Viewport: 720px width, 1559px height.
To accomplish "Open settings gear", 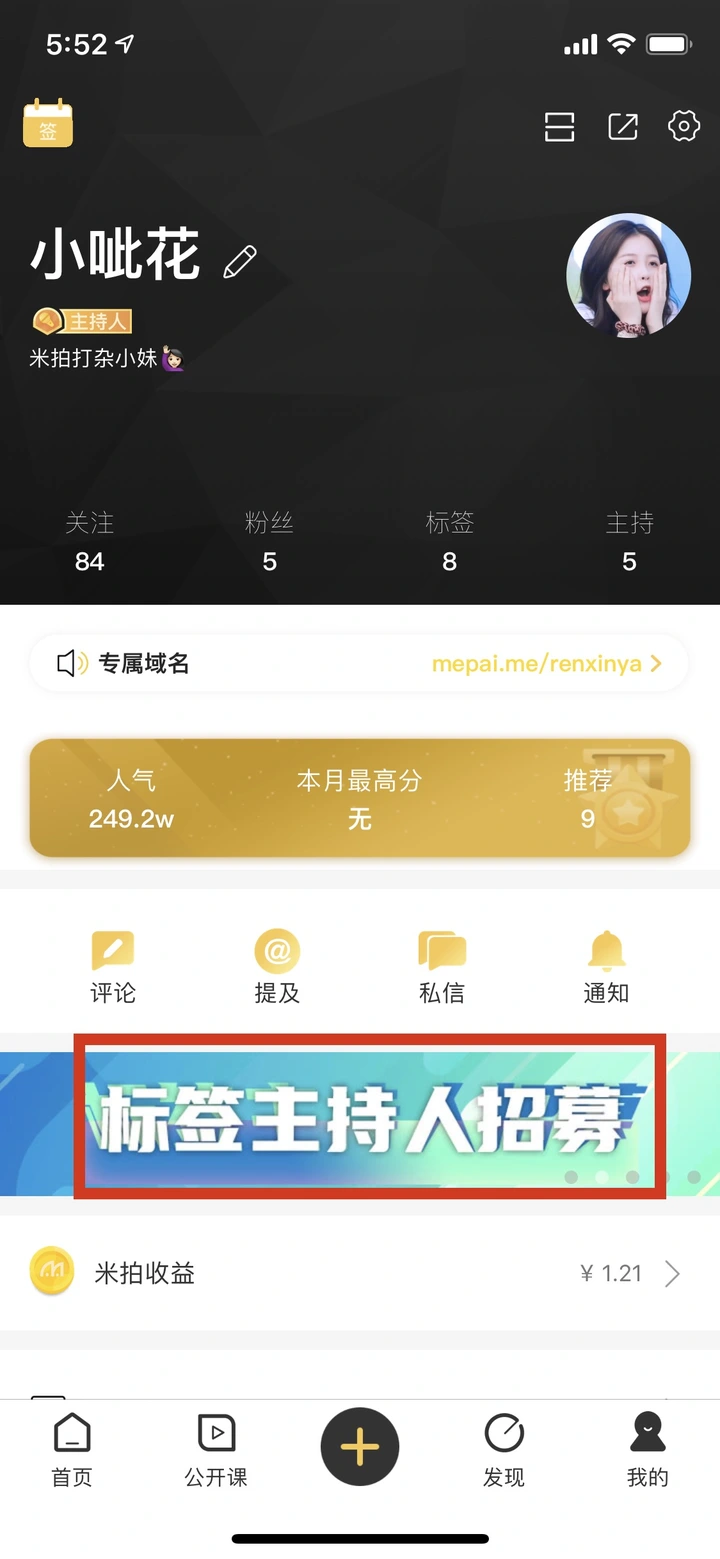I will 684,126.
